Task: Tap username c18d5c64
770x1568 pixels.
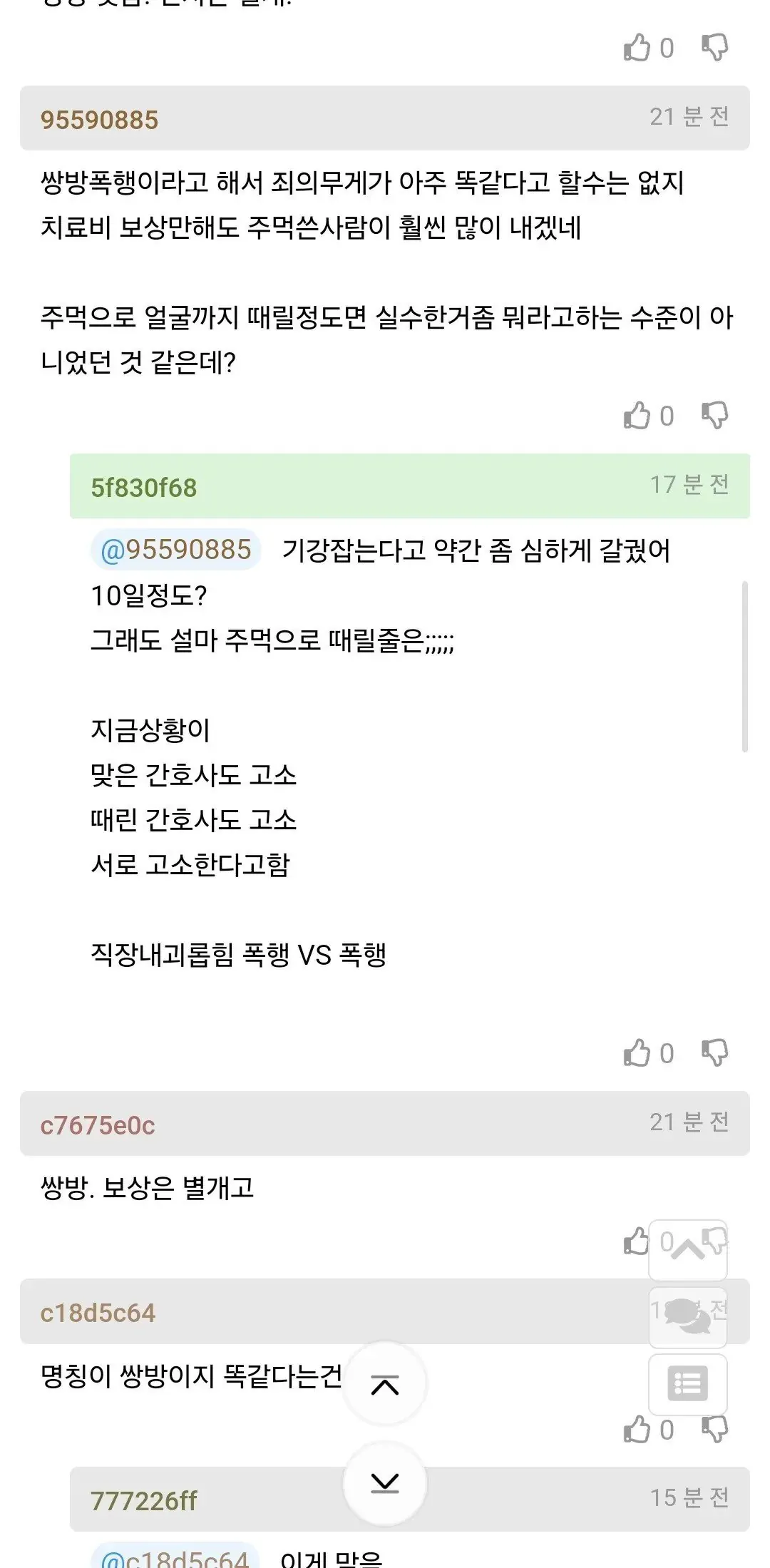Action: pos(98,1313)
